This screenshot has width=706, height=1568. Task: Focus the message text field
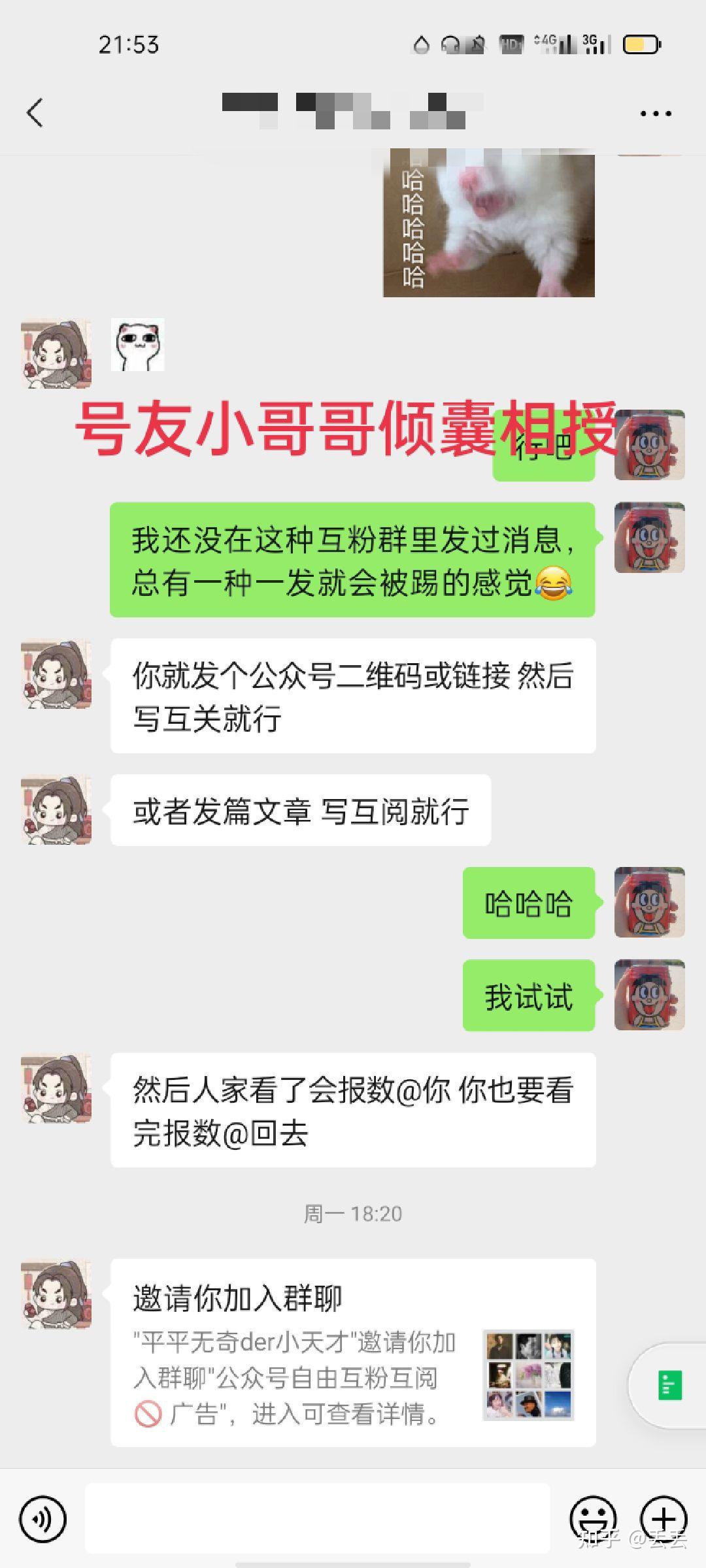click(318, 1519)
